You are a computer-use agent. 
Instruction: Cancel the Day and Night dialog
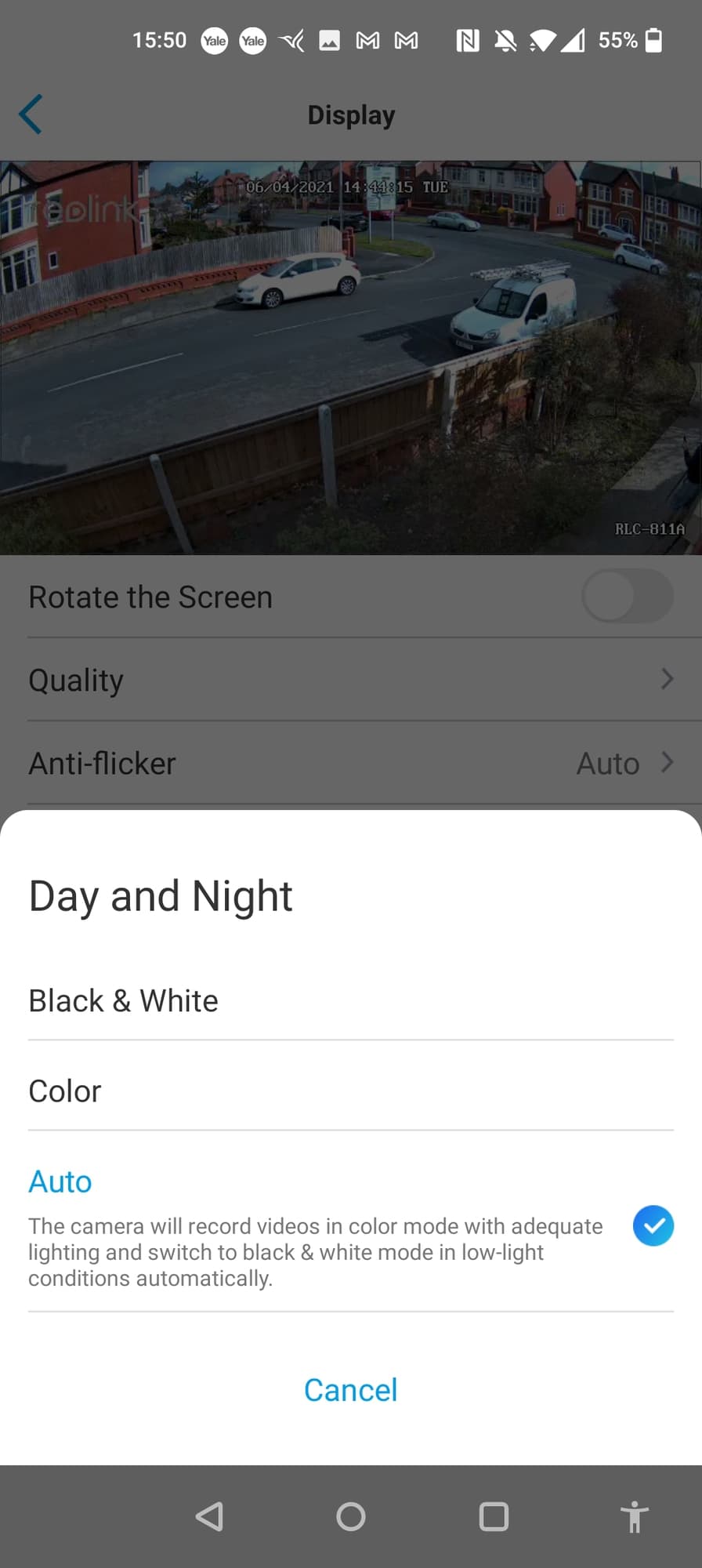click(x=350, y=1390)
